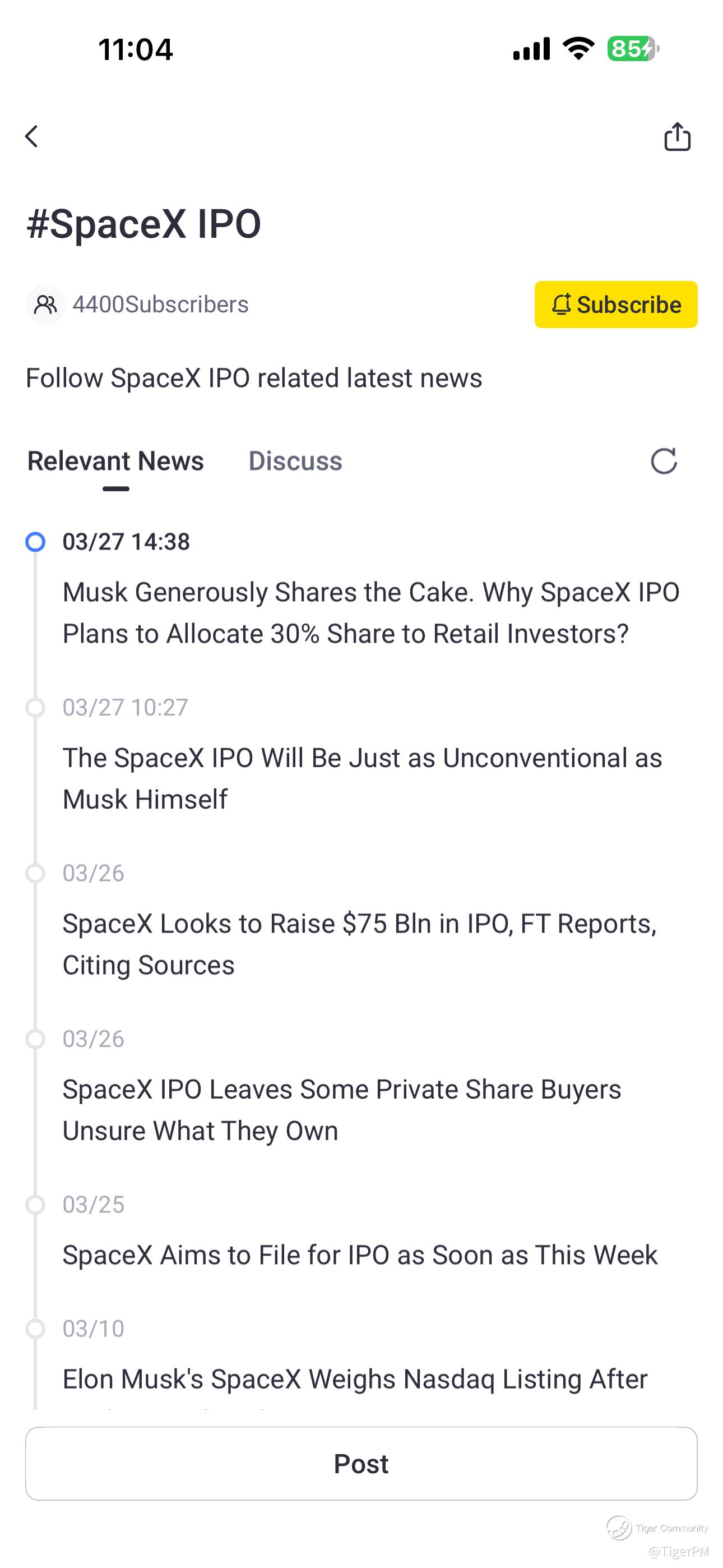
Task: Open SpaceX Aims to File for IPO article
Action: click(x=360, y=1255)
